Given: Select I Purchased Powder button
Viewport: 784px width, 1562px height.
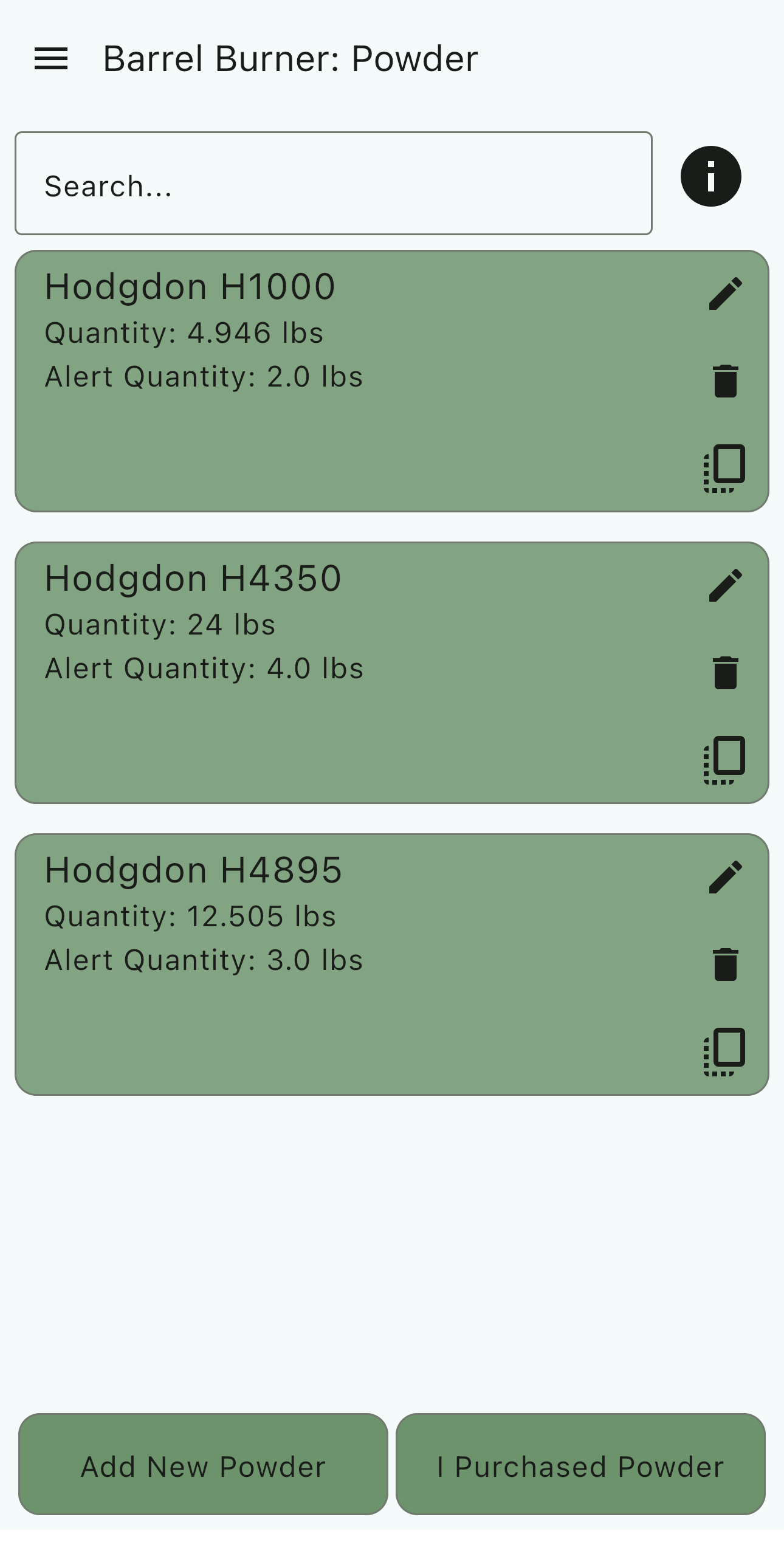Looking at the screenshot, I should point(580,1464).
